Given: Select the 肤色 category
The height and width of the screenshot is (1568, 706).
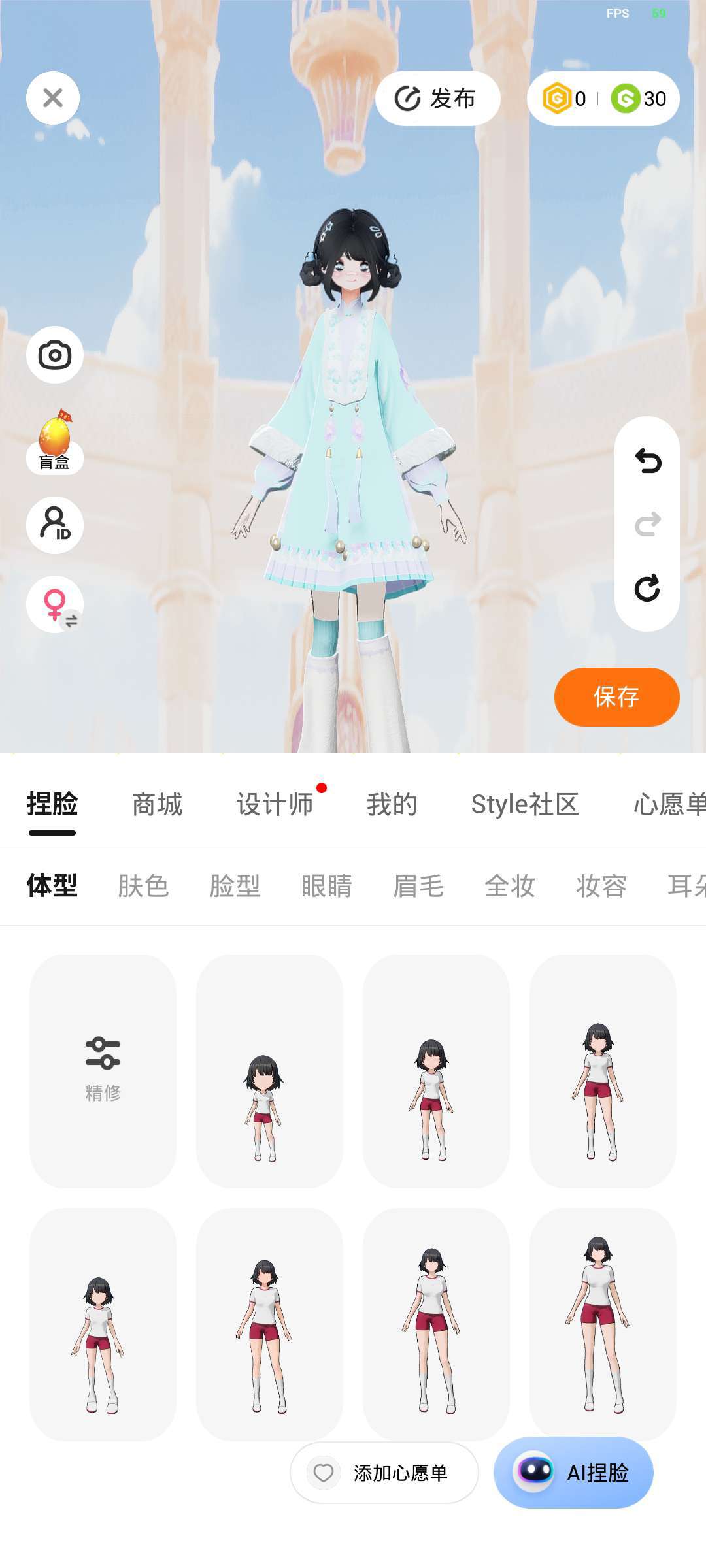Looking at the screenshot, I should coord(144,886).
